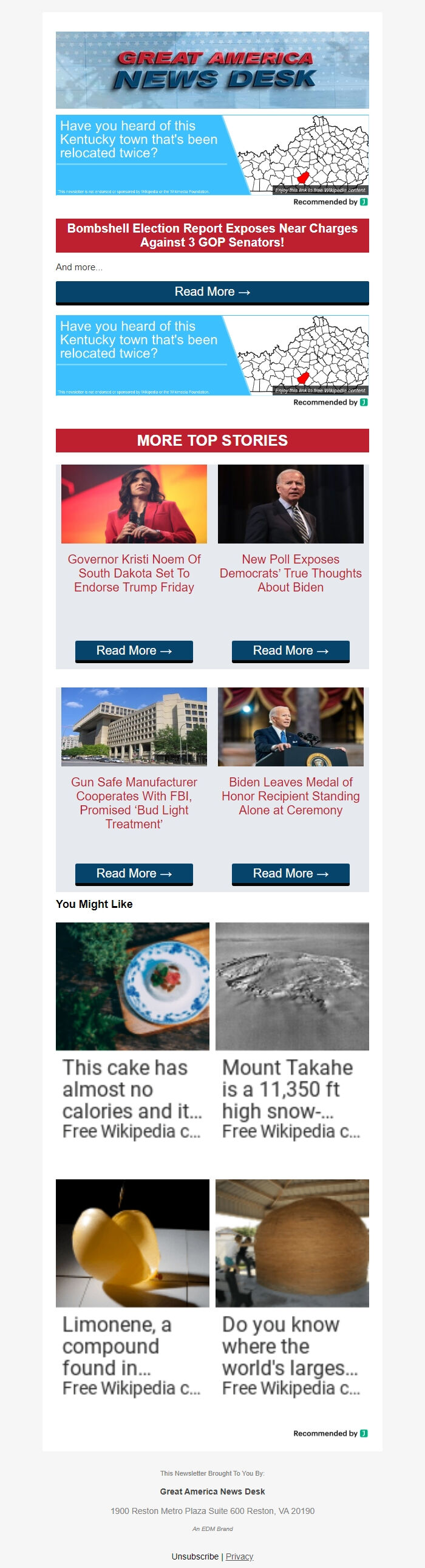Image resolution: width=425 pixels, height=1568 pixels.
Task: Tap Read More under Bombshell Election Report
Action: pos(212,292)
